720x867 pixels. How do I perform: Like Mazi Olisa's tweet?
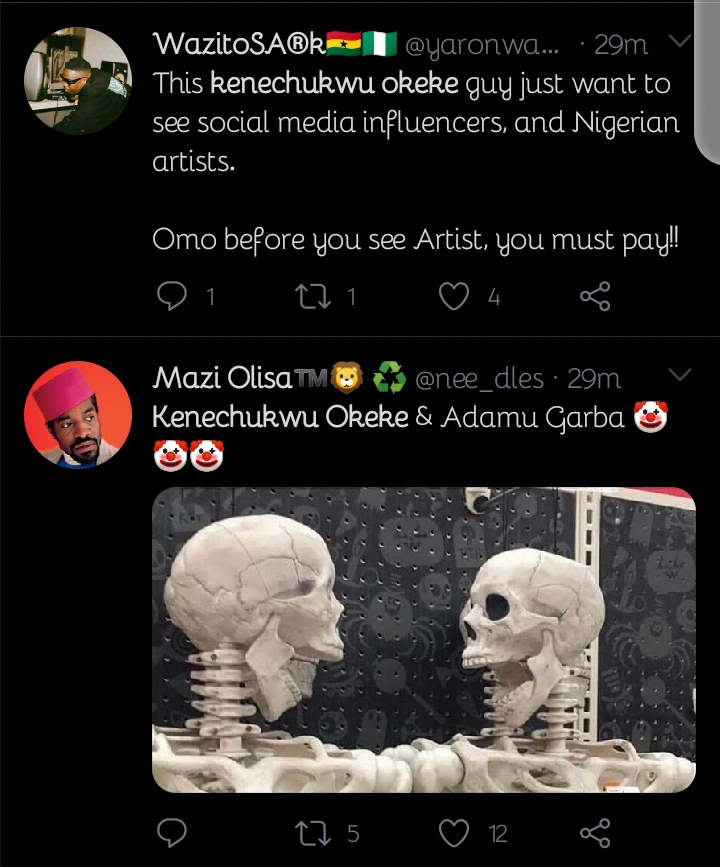(455, 832)
